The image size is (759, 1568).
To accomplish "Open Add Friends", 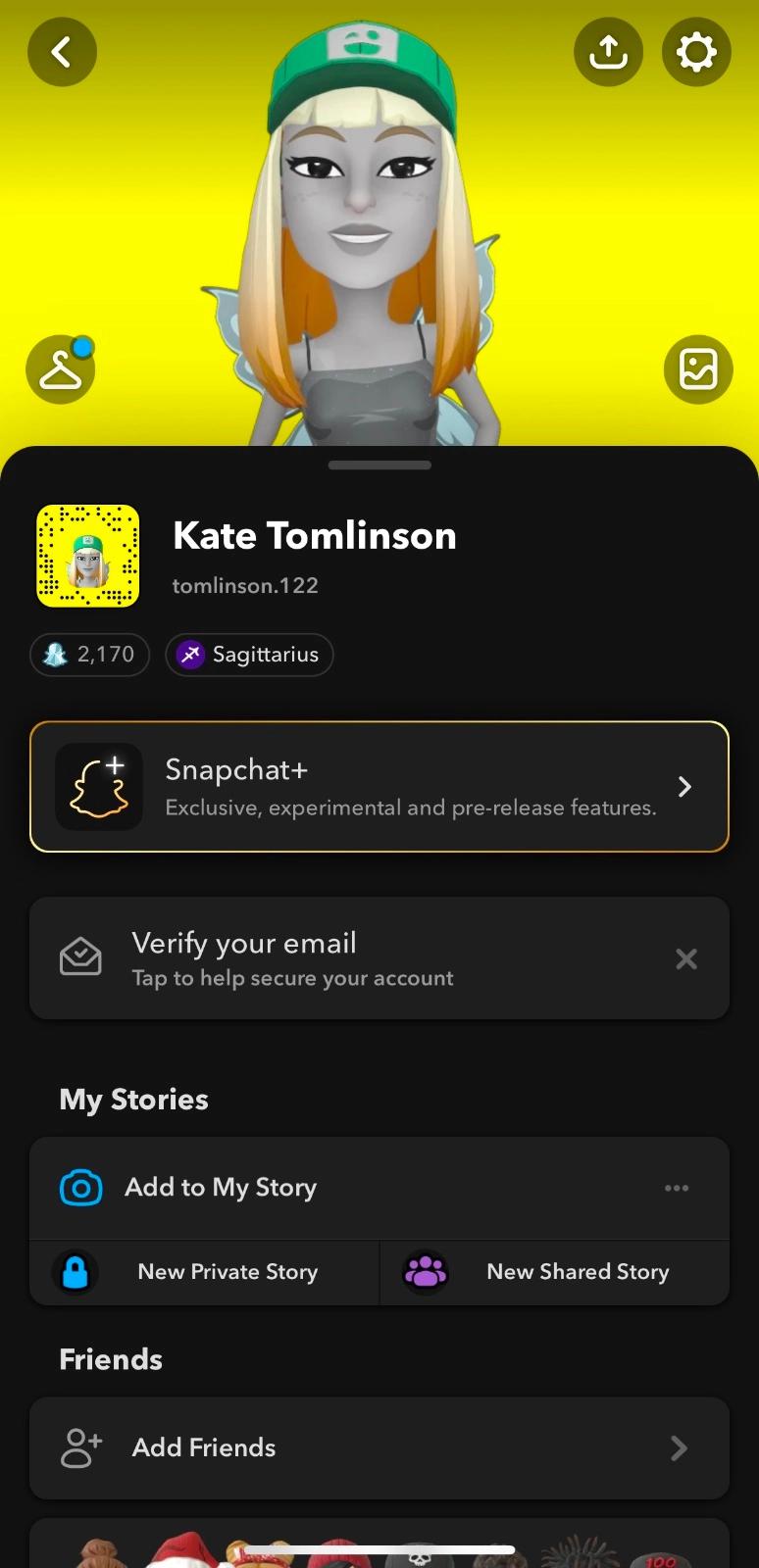I will 379,1448.
